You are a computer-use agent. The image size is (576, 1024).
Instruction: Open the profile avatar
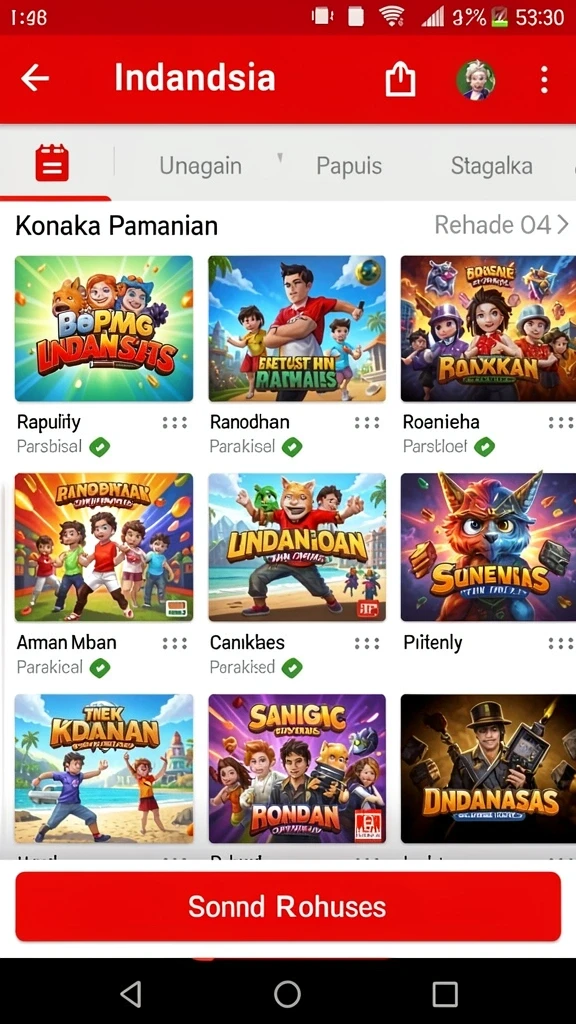click(x=475, y=80)
